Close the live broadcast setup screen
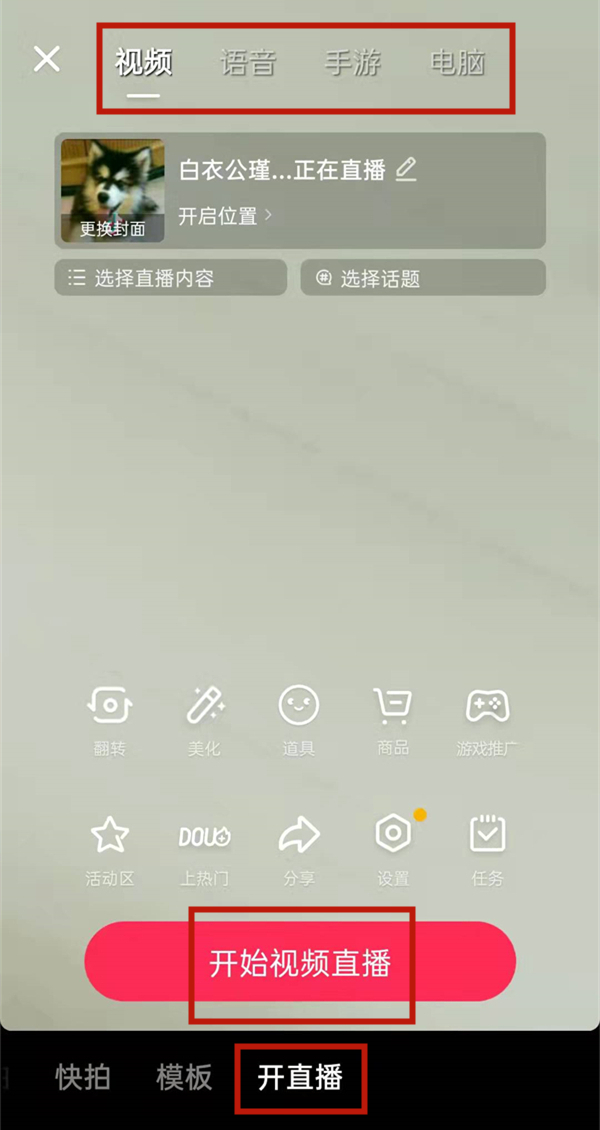 click(x=46, y=59)
